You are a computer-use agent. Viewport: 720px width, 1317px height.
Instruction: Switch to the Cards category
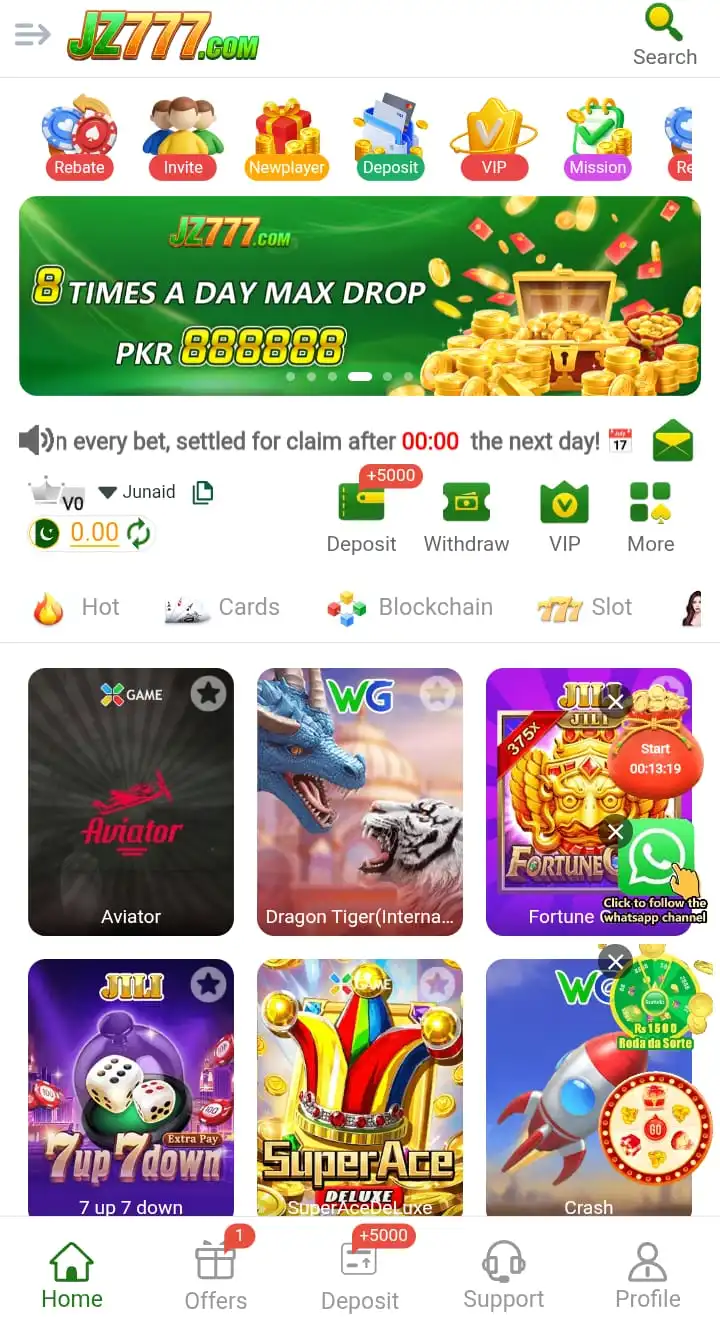pyautogui.click(x=222, y=607)
